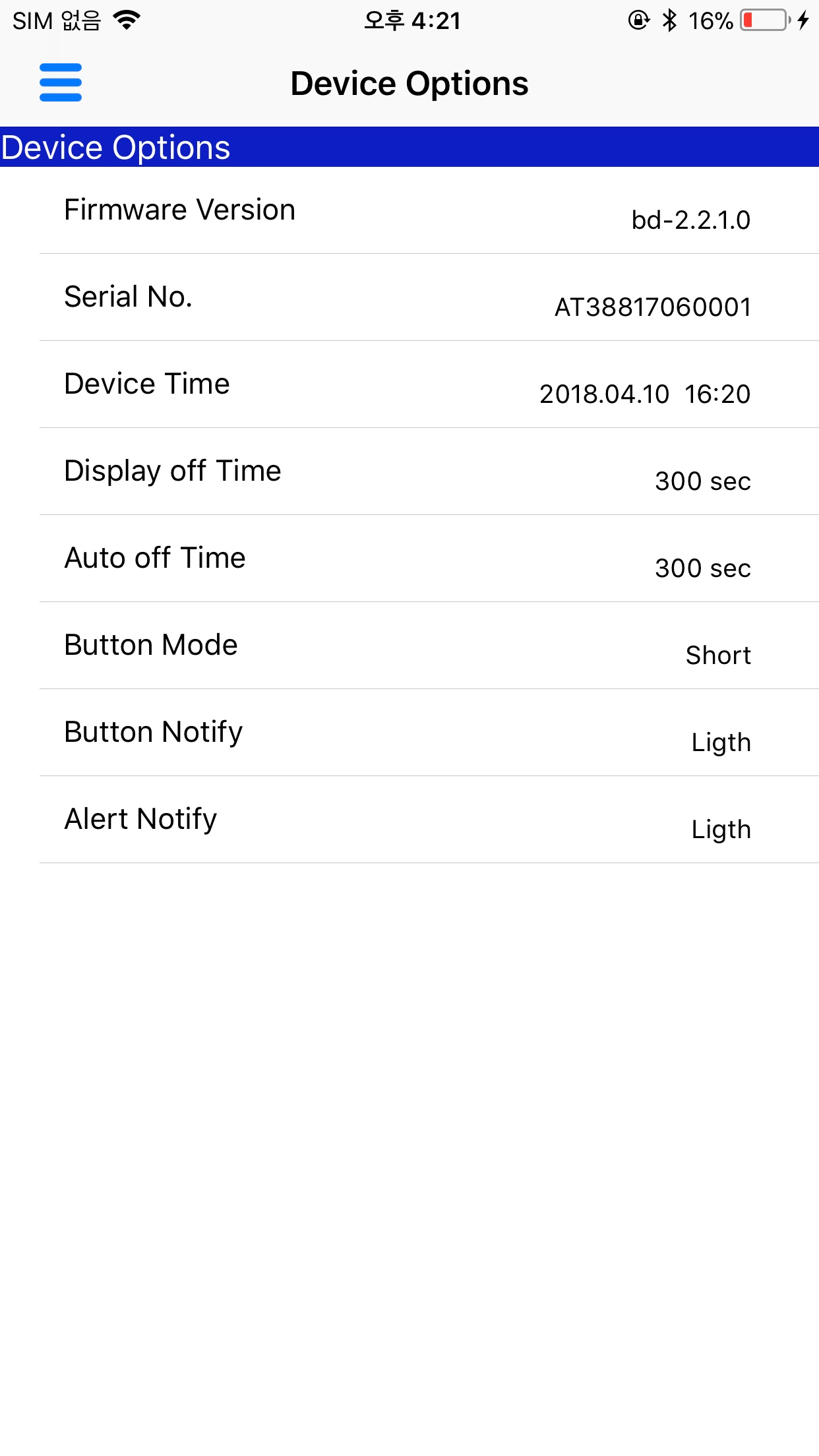819x1456 pixels.
Task: Tap the charging bolt icon
Action: click(x=803, y=20)
